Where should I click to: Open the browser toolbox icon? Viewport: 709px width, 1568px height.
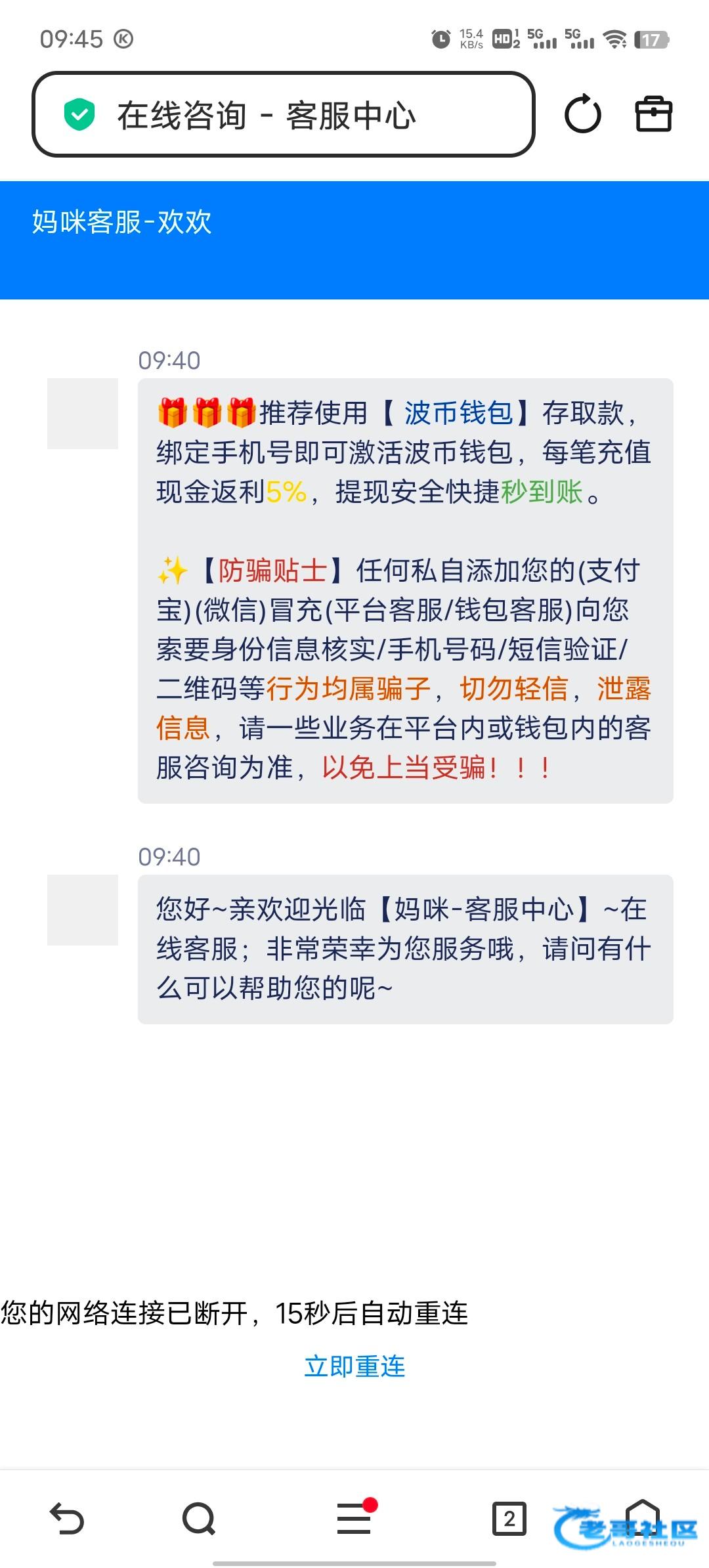[x=653, y=115]
